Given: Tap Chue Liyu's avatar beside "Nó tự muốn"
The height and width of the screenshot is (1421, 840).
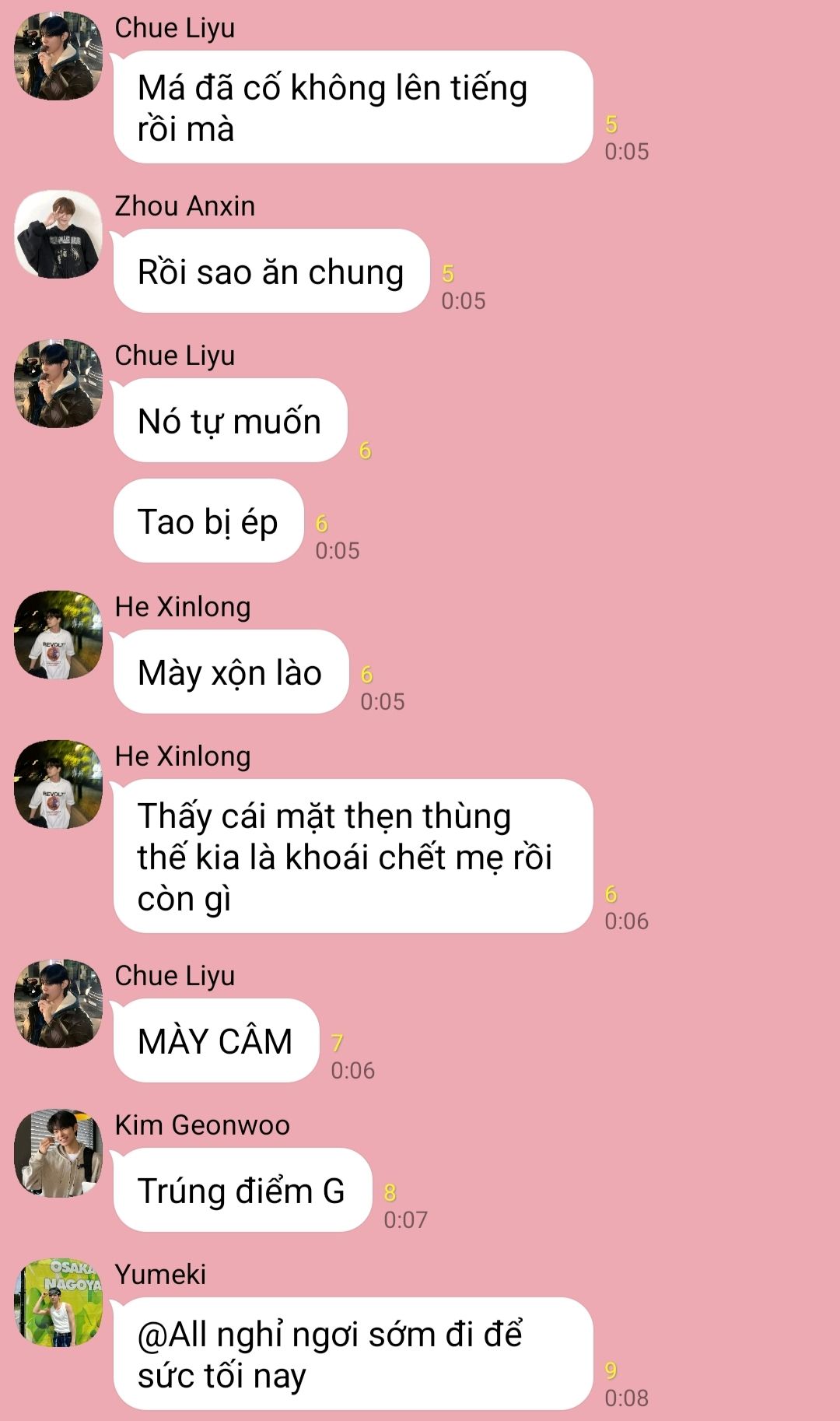Looking at the screenshot, I should 58,384.
